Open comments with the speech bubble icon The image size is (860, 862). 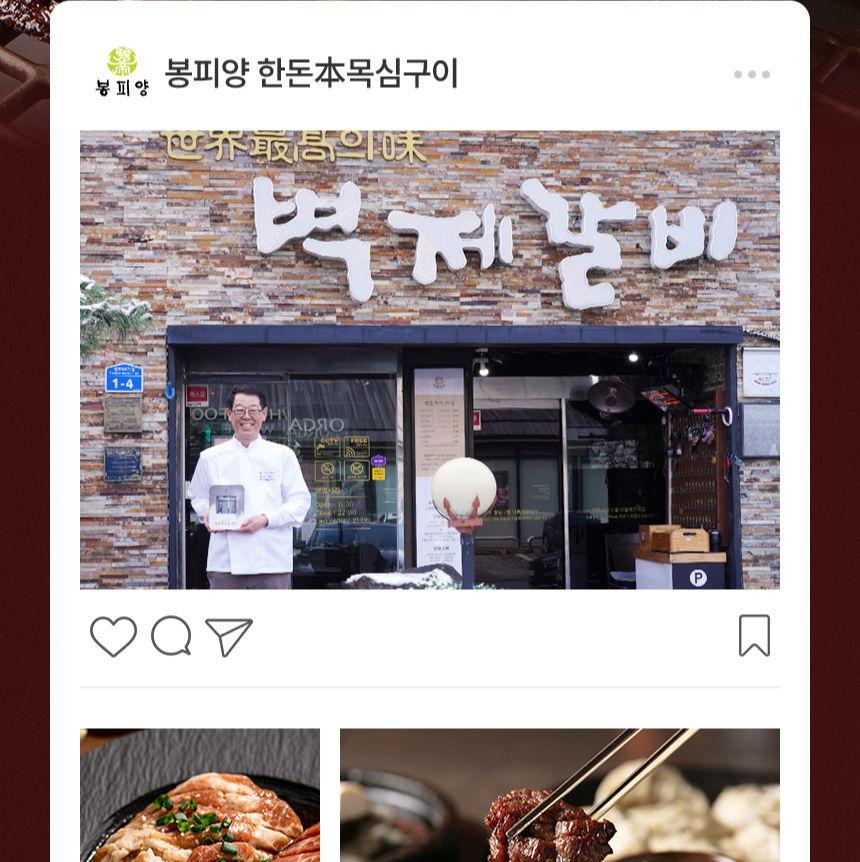171,635
